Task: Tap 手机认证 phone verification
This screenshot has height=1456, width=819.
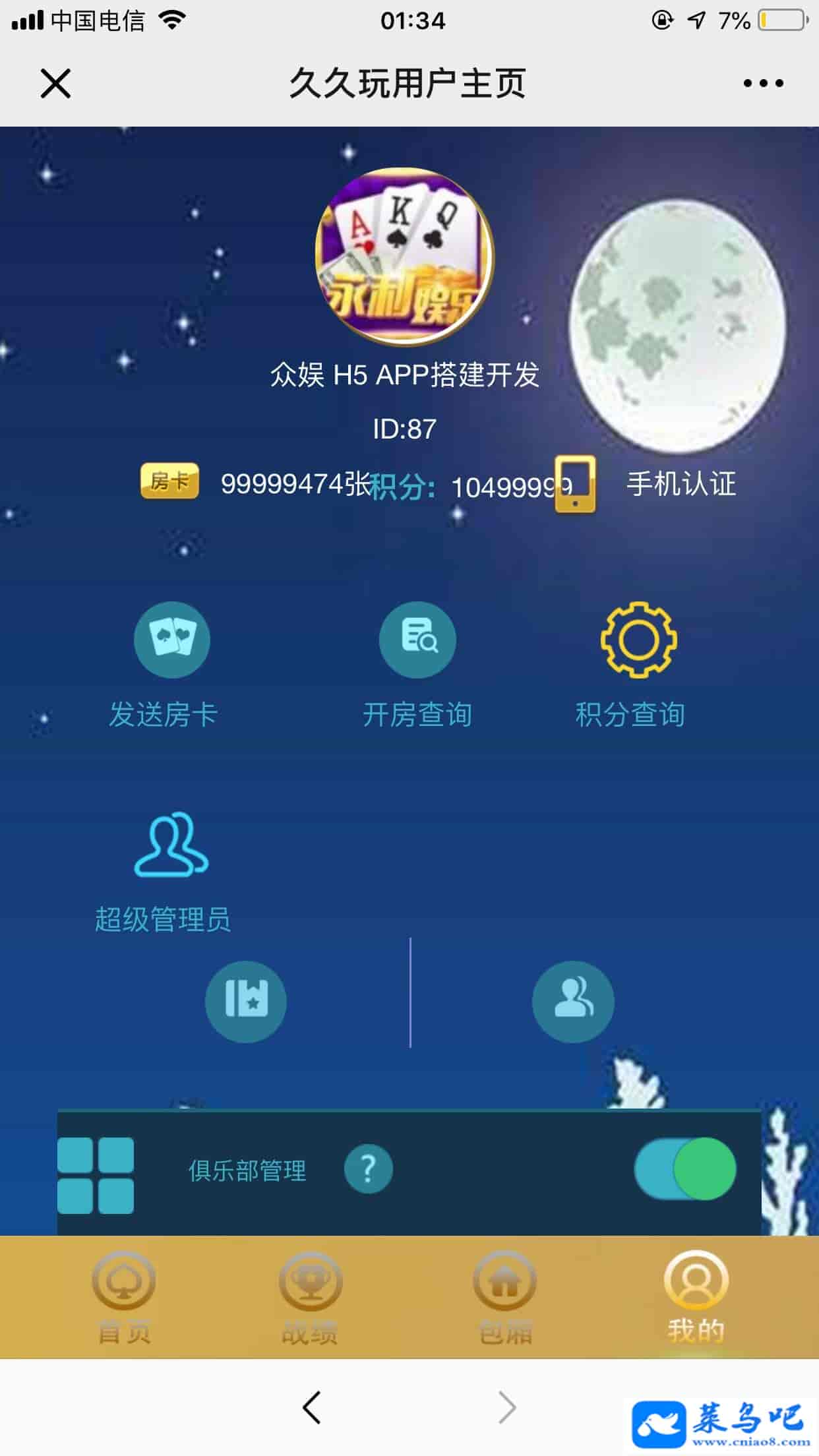Action: click(680, 485)
